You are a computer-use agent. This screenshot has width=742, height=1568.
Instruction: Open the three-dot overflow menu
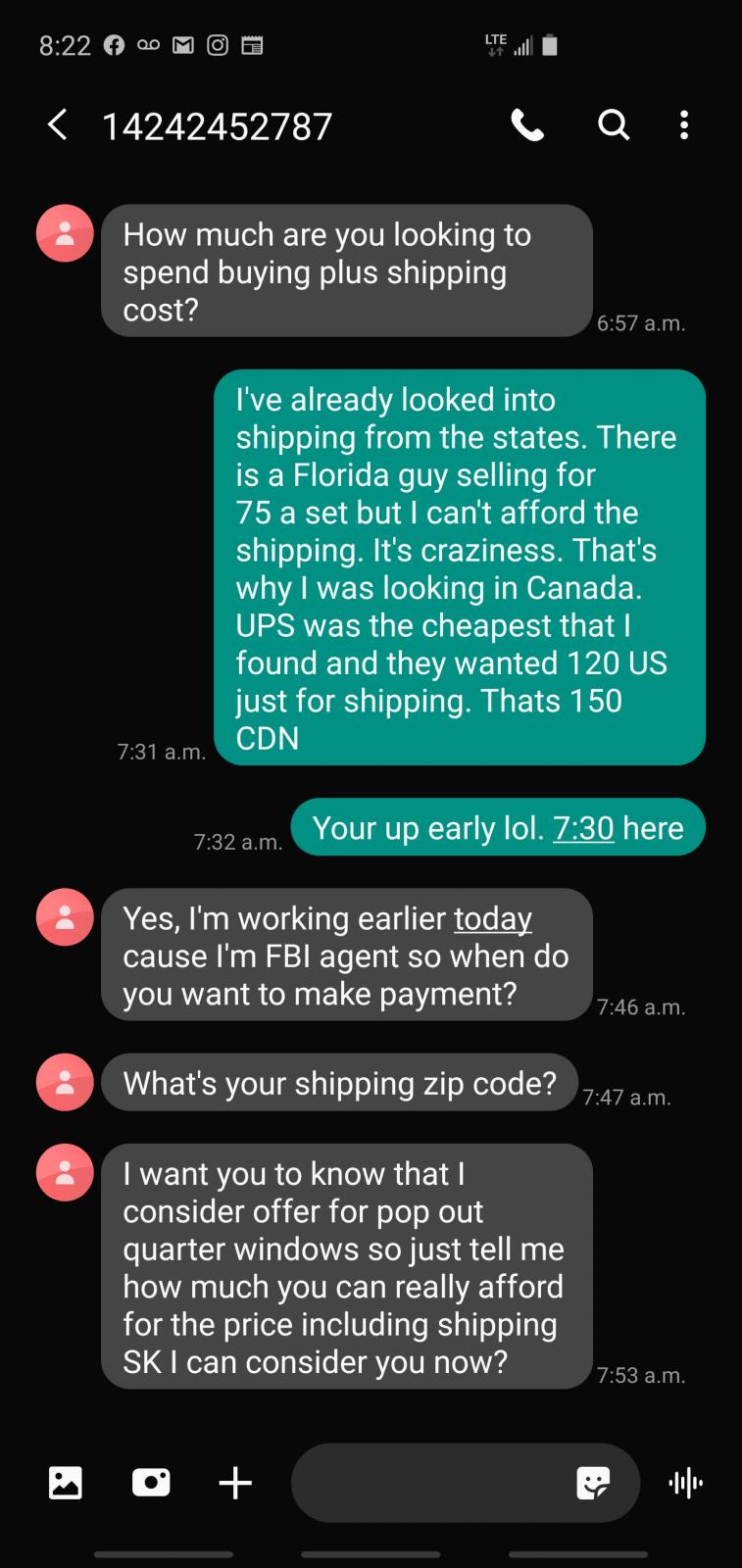(683, 125)
